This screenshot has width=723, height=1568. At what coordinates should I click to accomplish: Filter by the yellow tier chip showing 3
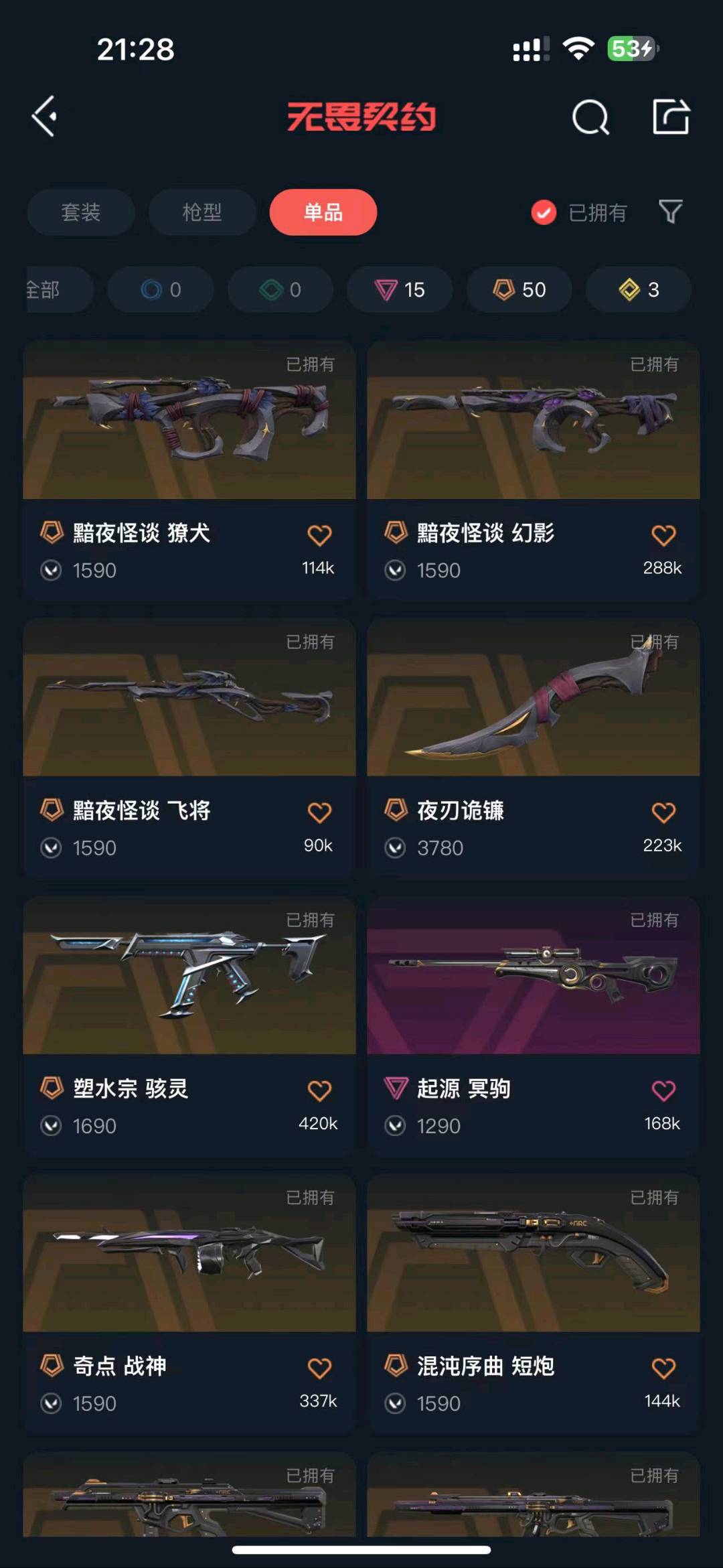(x=639, y=289)
